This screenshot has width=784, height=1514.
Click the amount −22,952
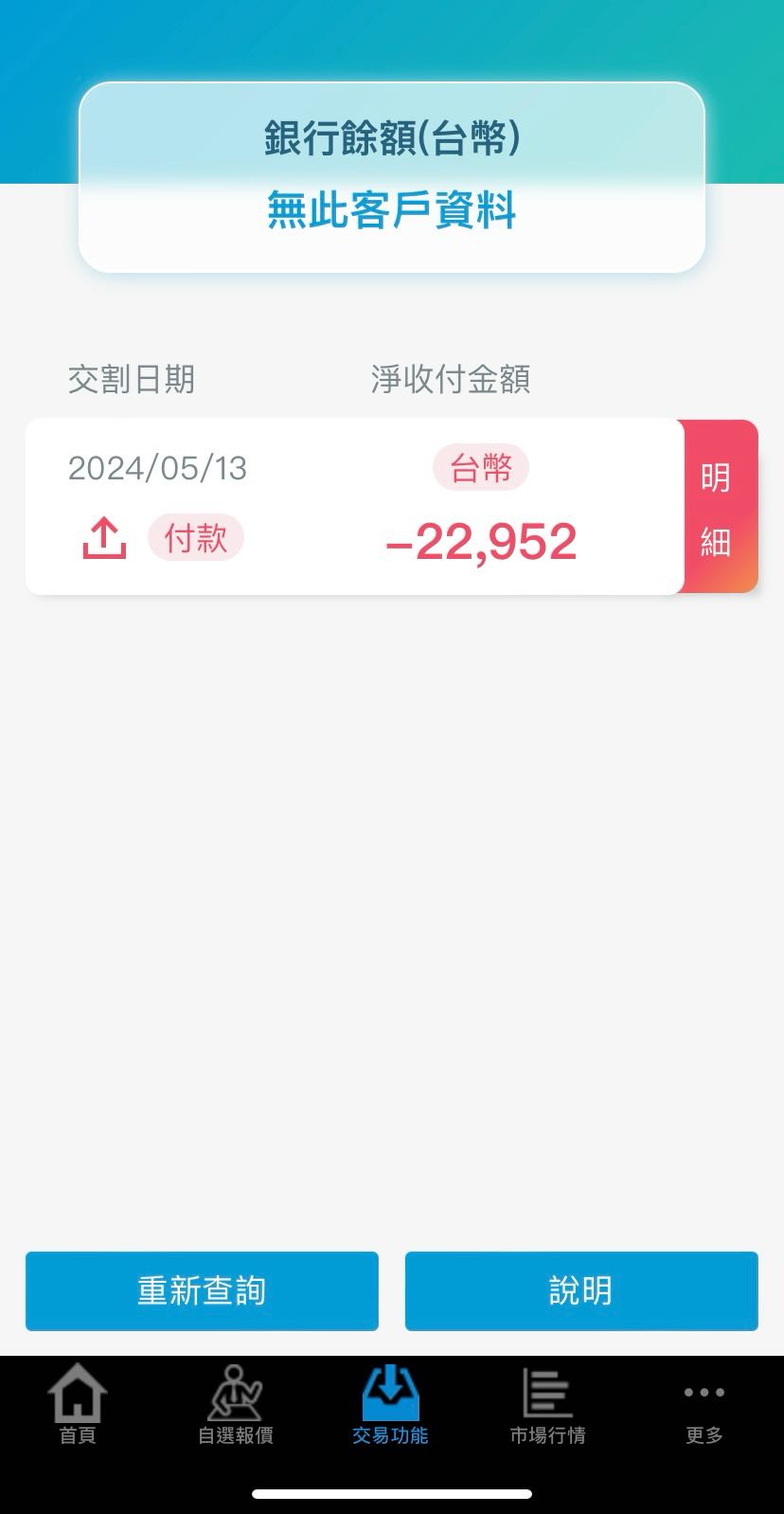pyautogui.click(x=479, y=541)
